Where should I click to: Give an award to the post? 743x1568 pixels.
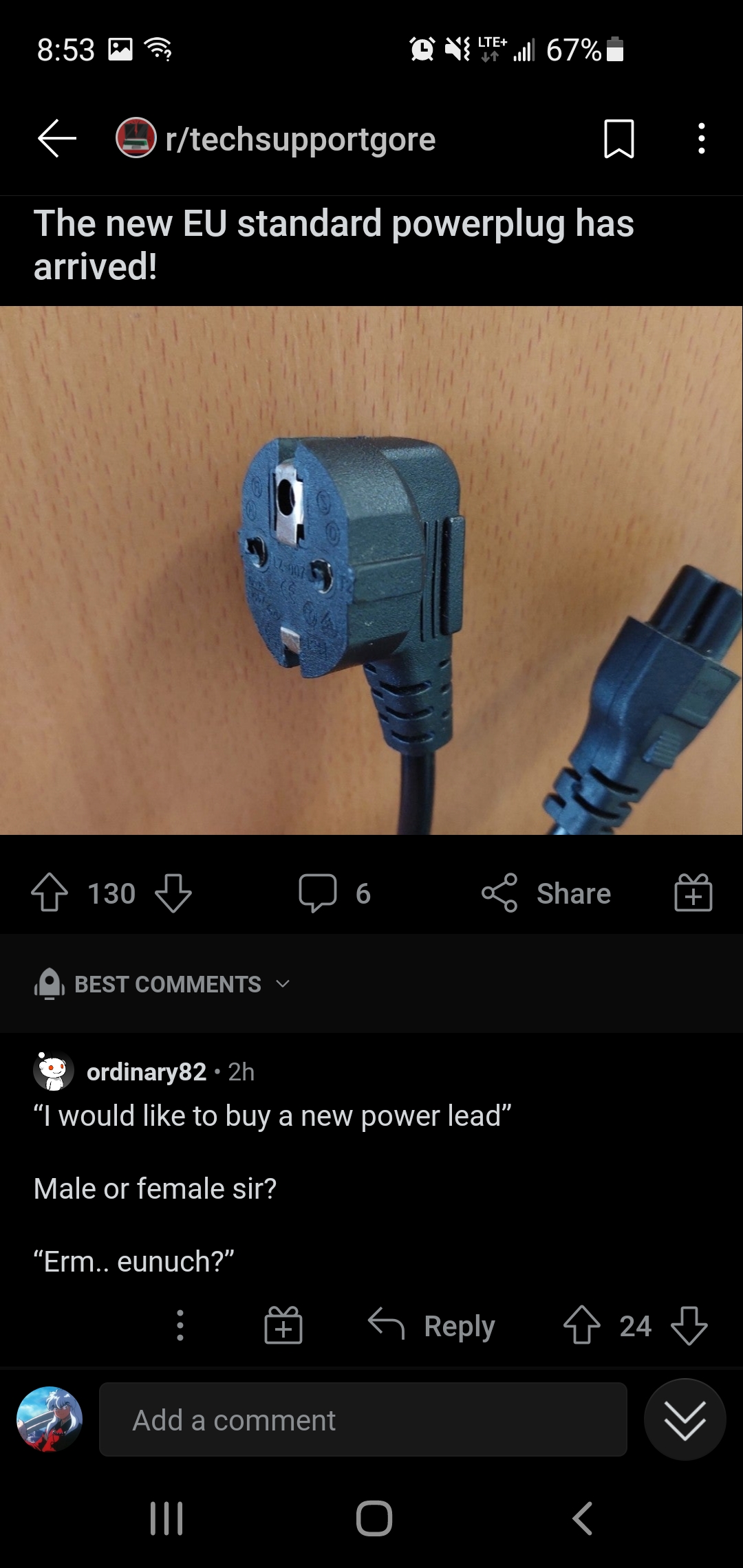tap(693, 893)
